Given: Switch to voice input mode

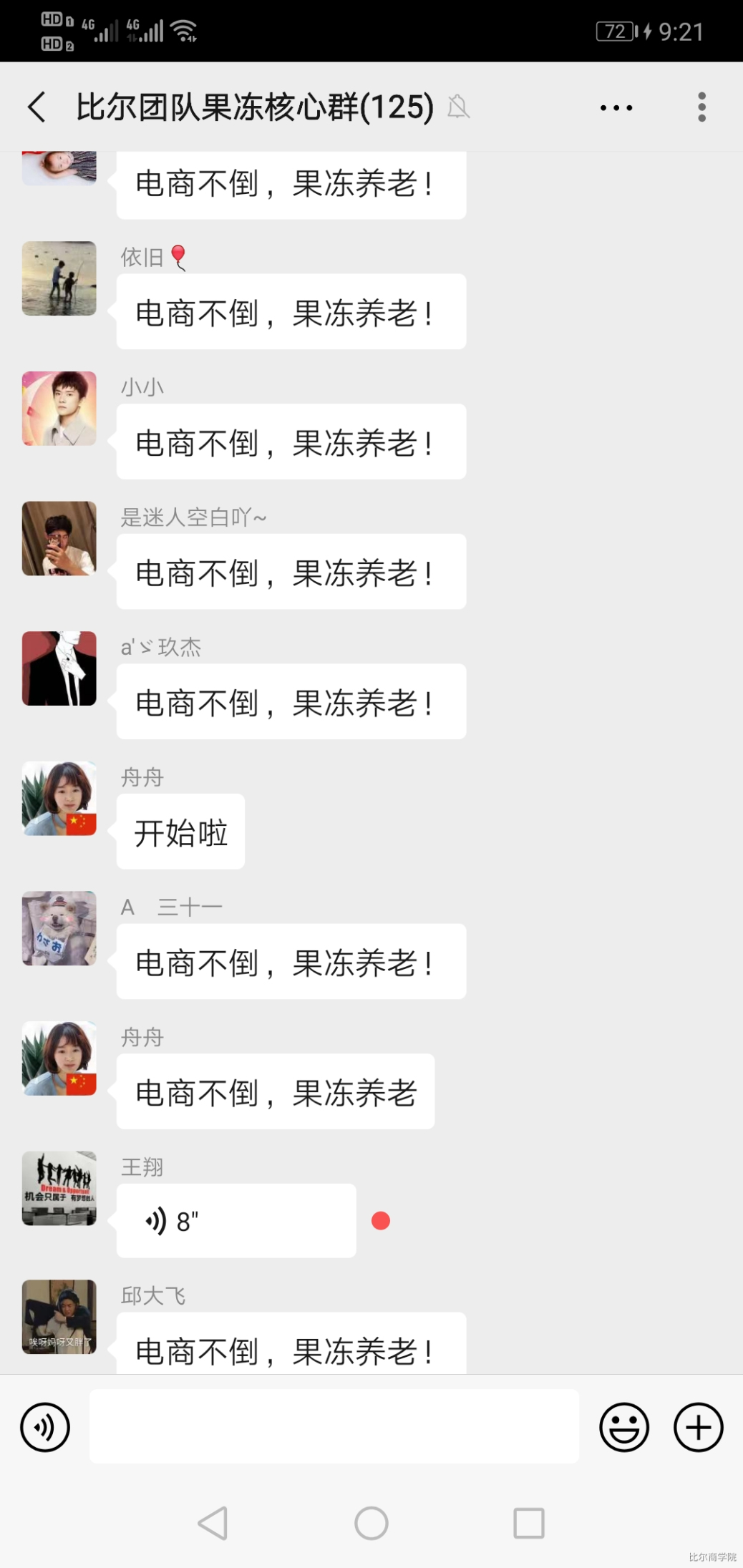Looking at the screenshot, I should pos(45,1428).
